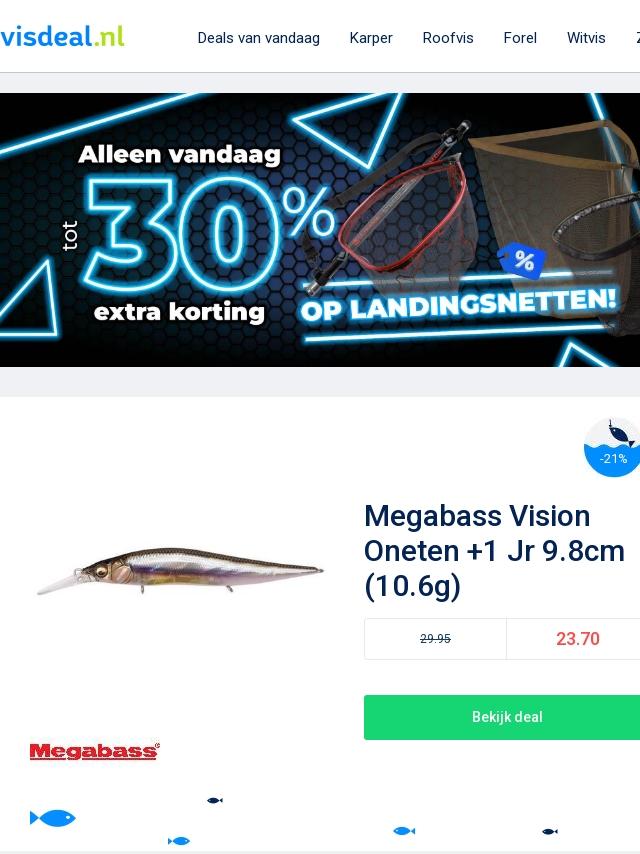Go to visdeal.nl homepage via logo
The height and width of the screenshot is (854, 640).
tap(62, 37)
